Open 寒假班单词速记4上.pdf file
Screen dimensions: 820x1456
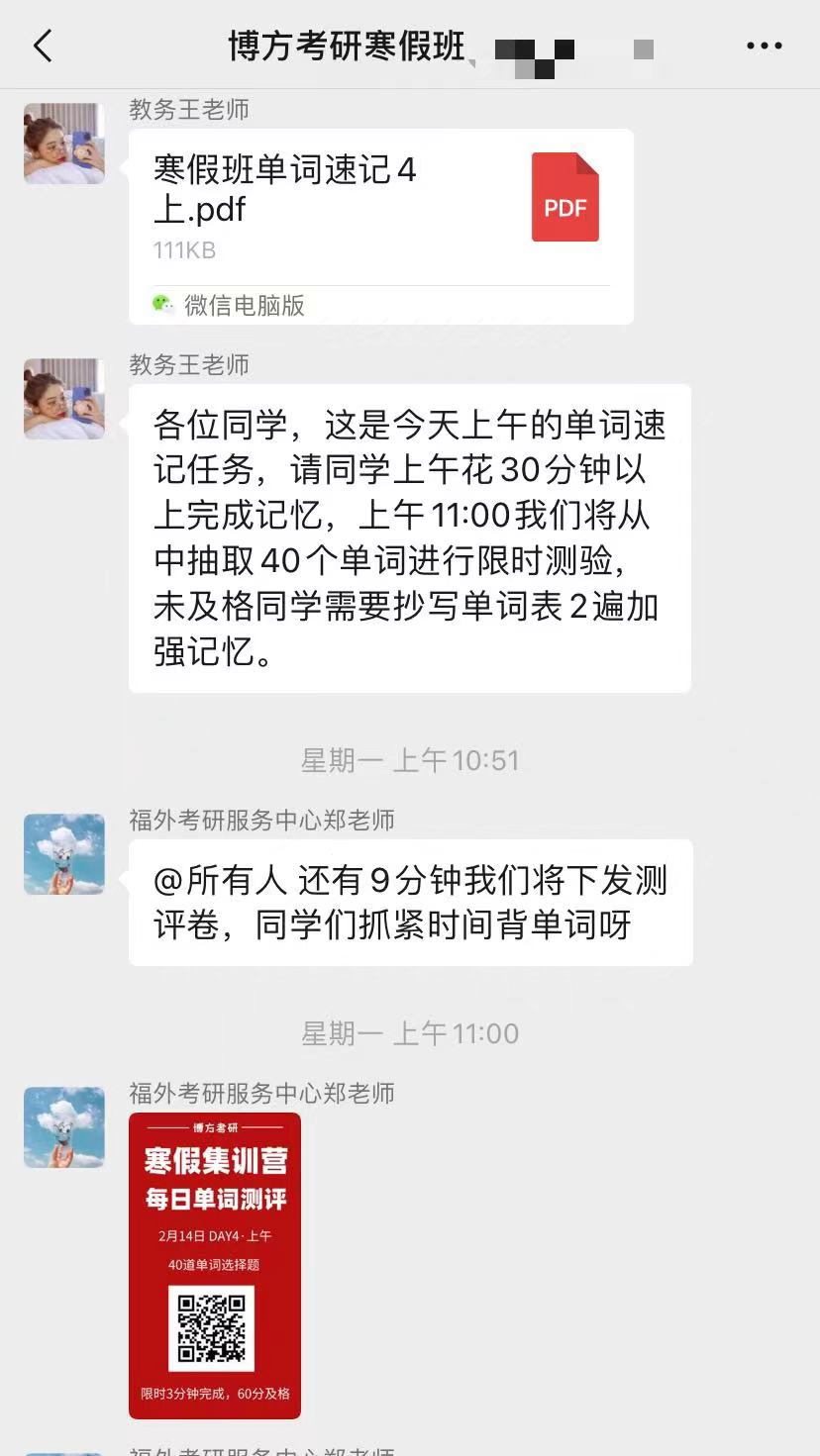[380, 226]
